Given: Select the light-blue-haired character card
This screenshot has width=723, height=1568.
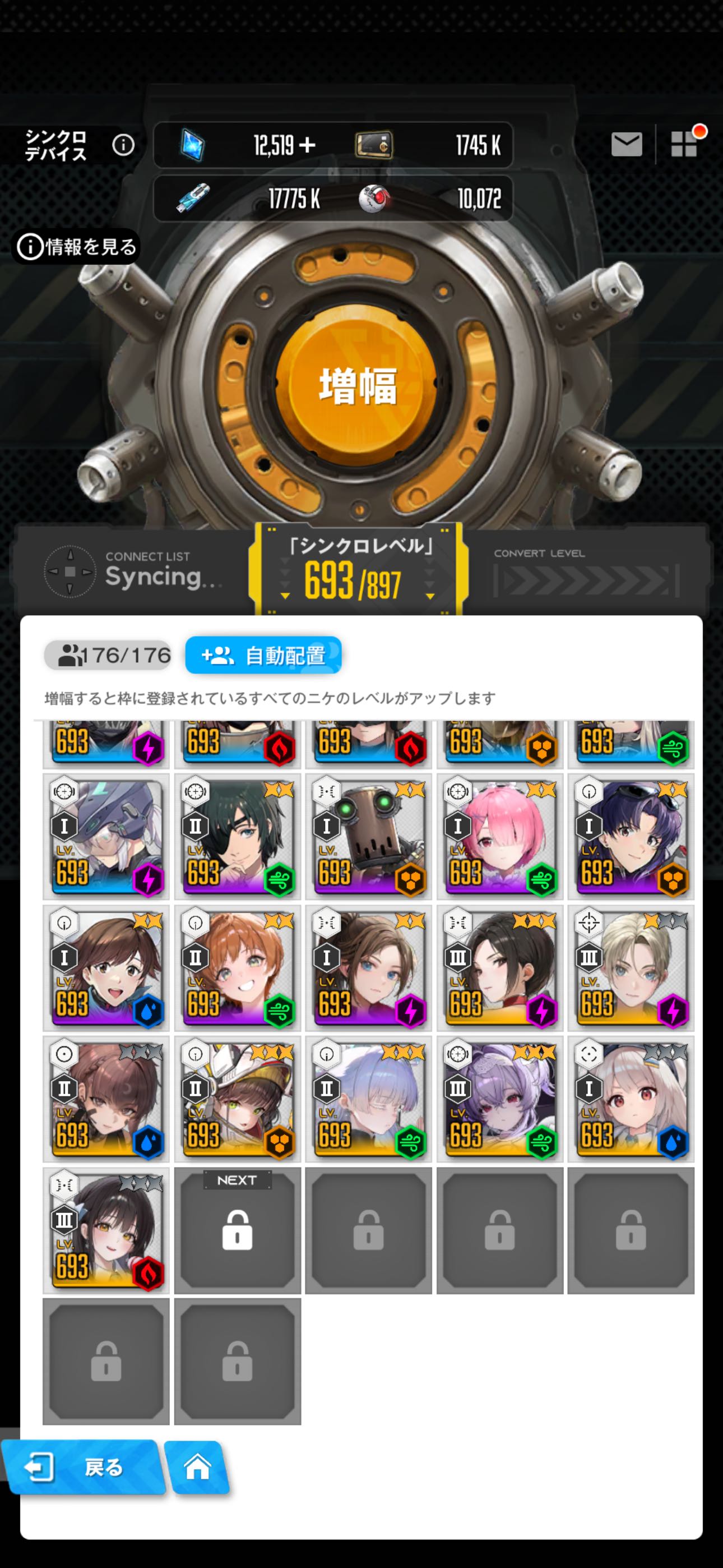Looking at the screenshot, I should (x=368, y=1099).
